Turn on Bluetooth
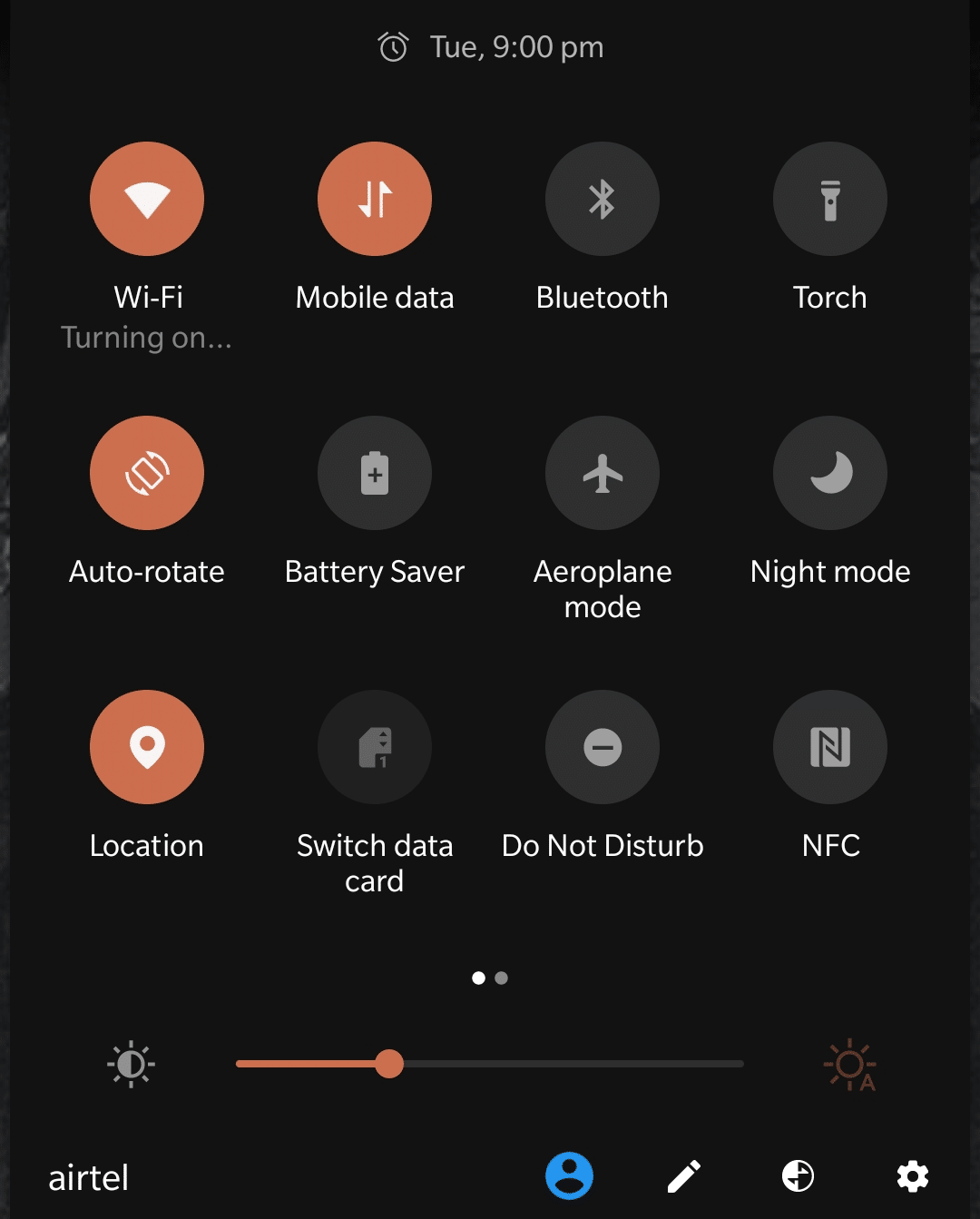The width and height of the screenshot is (980, 1219). 603,199
